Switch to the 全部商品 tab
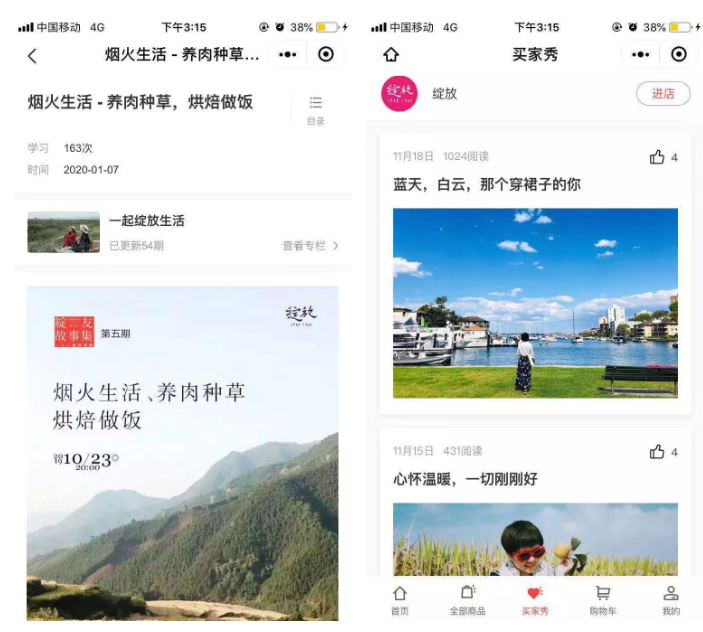Screen dimensions: 703x632 tap(467, 600)
